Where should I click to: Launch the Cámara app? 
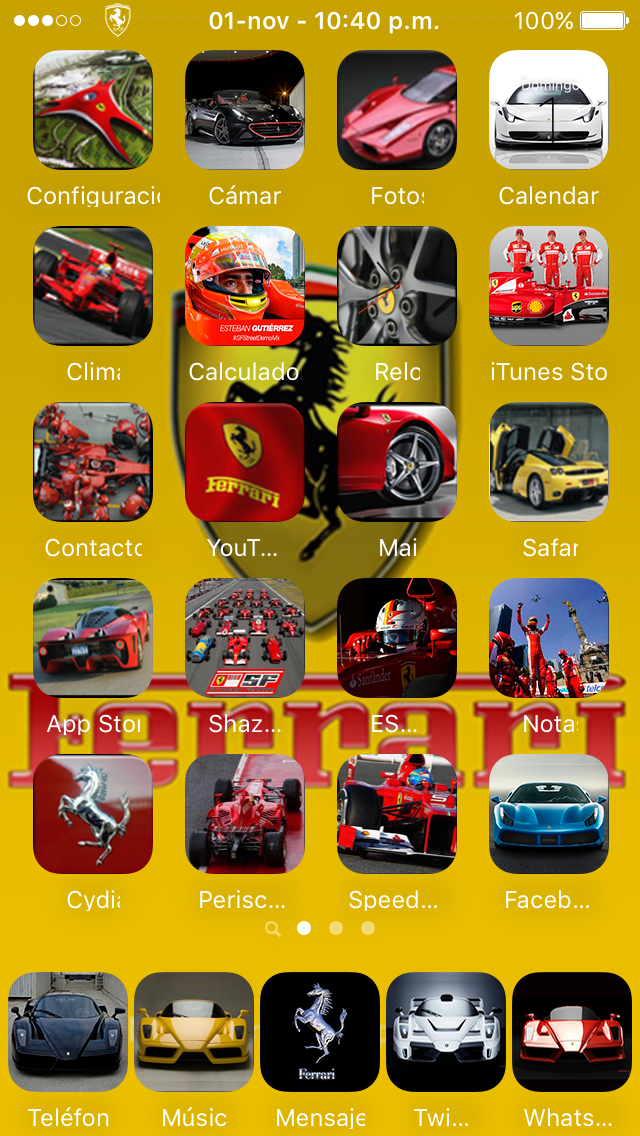(244, 109)
